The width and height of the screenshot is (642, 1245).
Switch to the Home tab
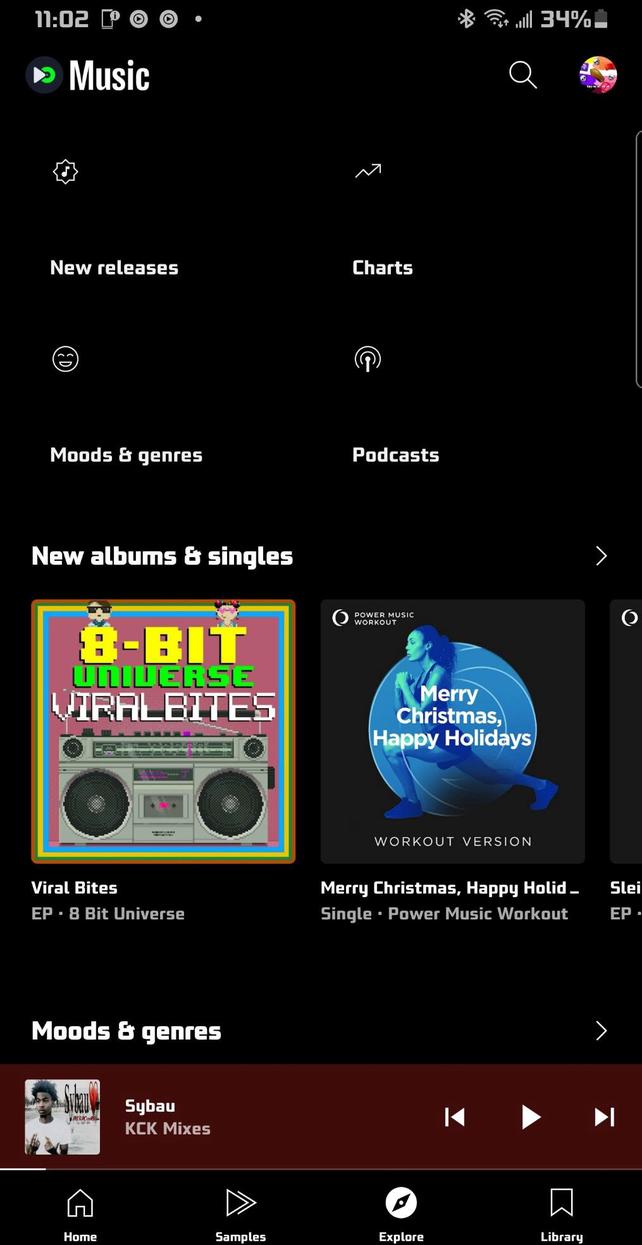coord(80,1213)
